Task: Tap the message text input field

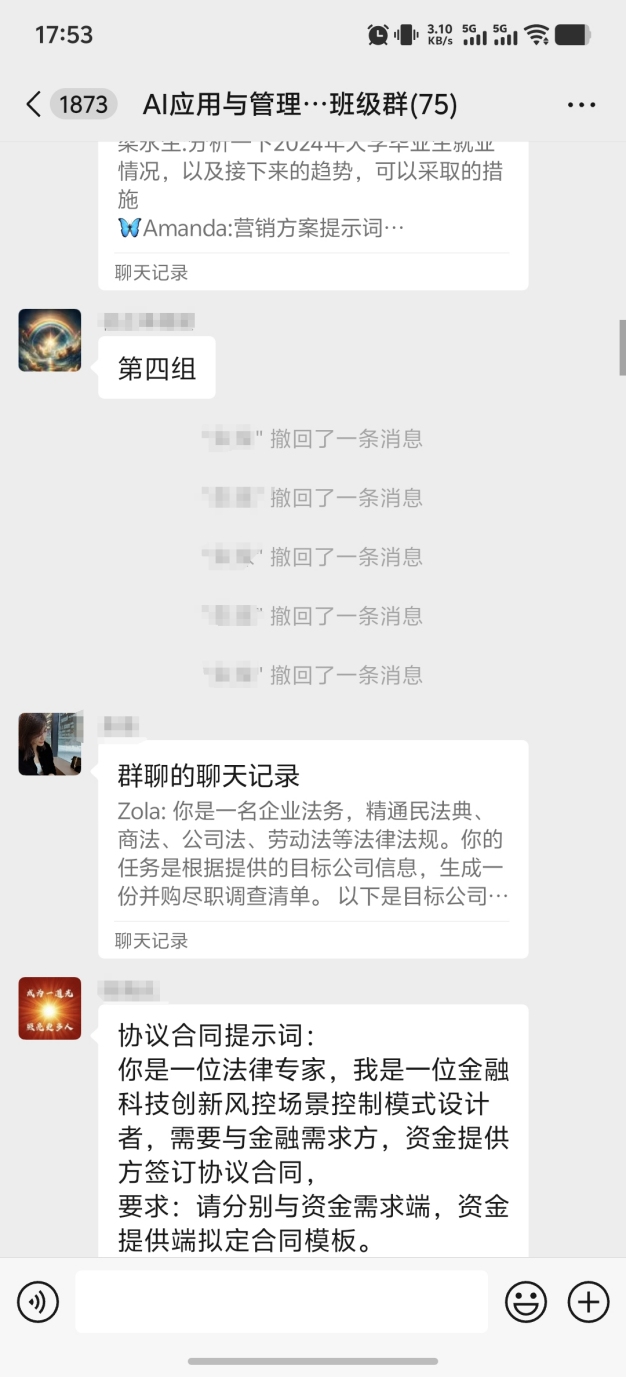Action: [281, 1302]
